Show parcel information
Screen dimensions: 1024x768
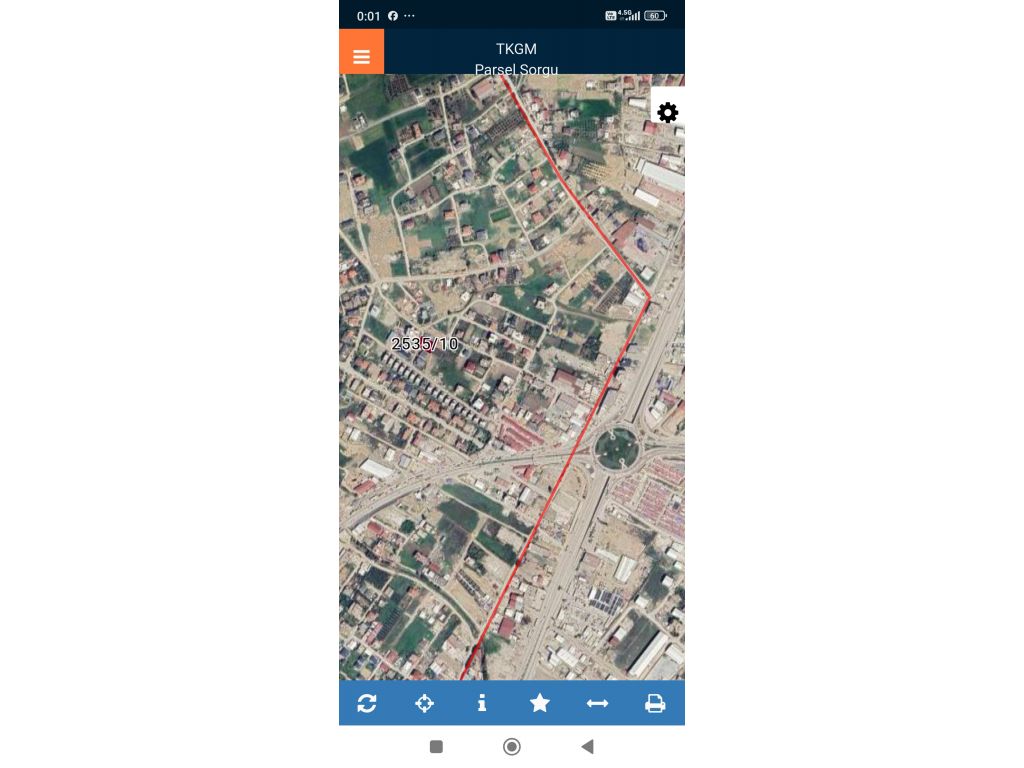pyautogui.click(x=482, y=703)
